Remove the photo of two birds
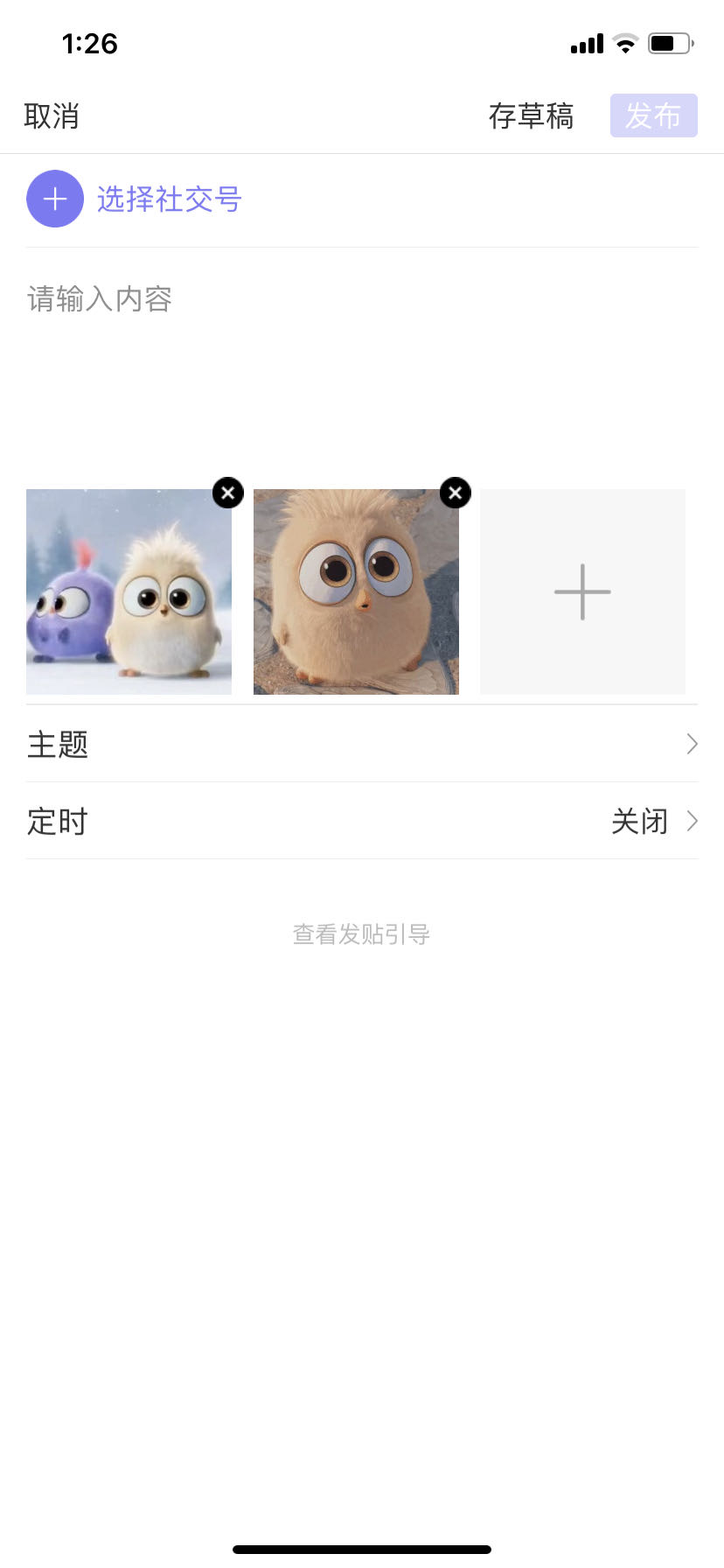The width and height of the screenshot is (724, 1568). [x=228, y=493]
